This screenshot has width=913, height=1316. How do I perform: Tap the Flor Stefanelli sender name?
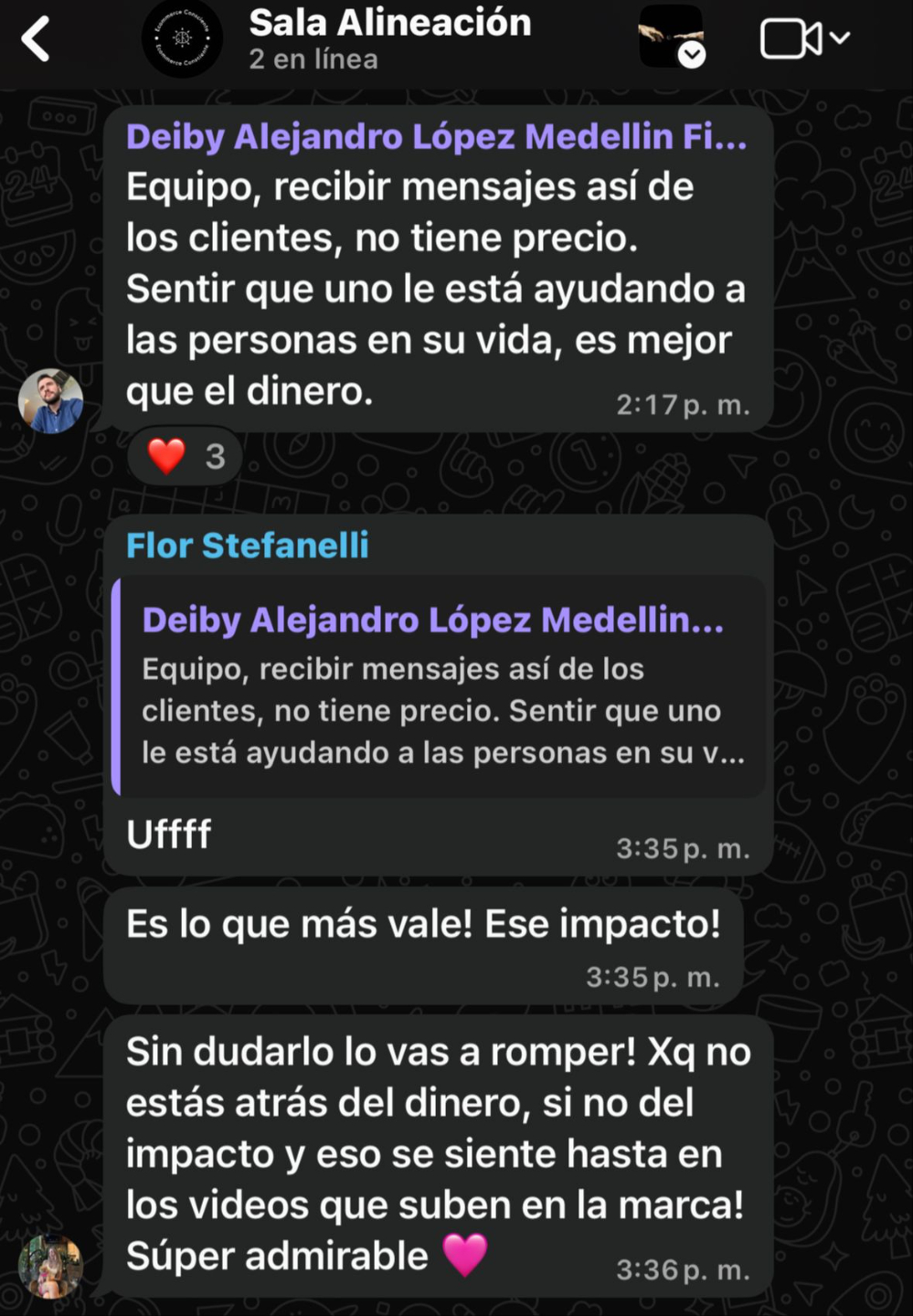coord(248,546)
